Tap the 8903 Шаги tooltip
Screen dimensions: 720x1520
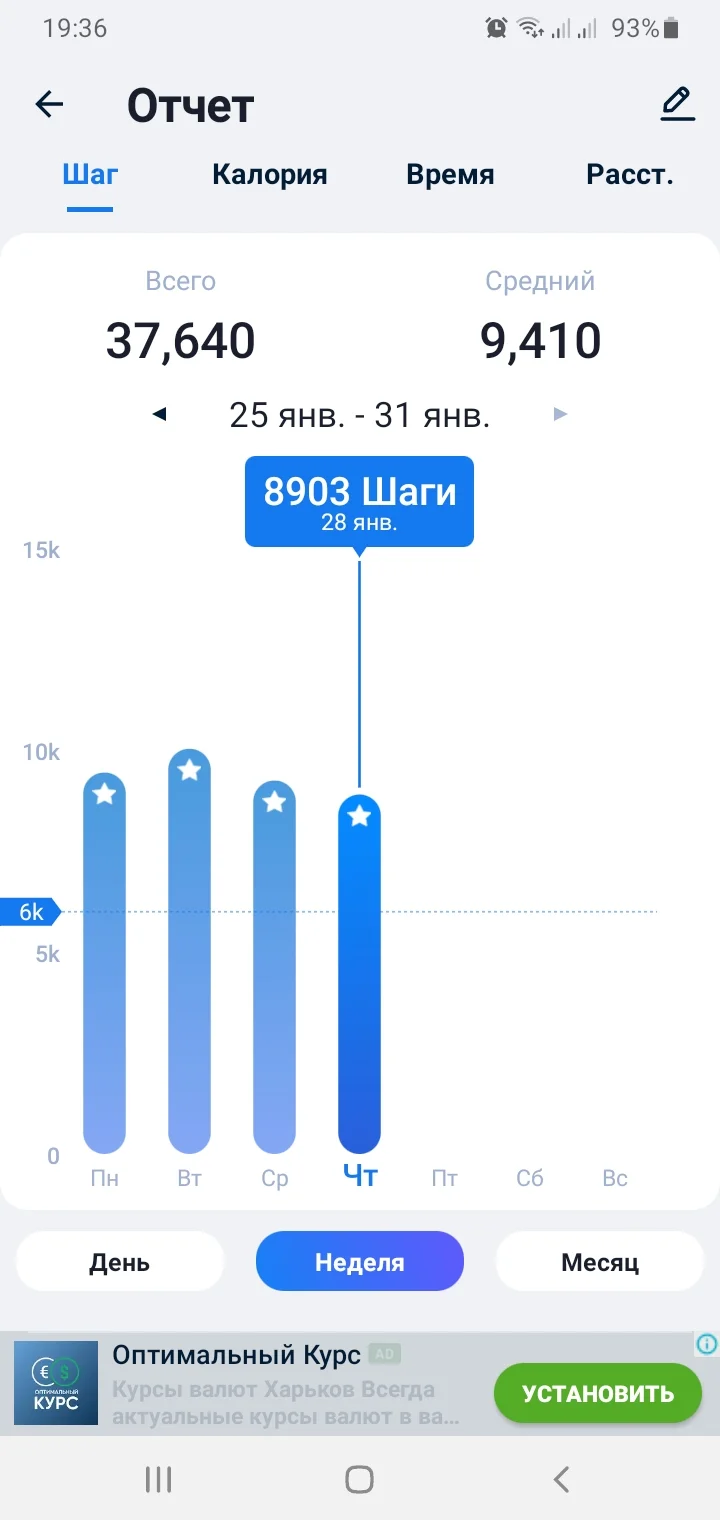click(358, 500)
